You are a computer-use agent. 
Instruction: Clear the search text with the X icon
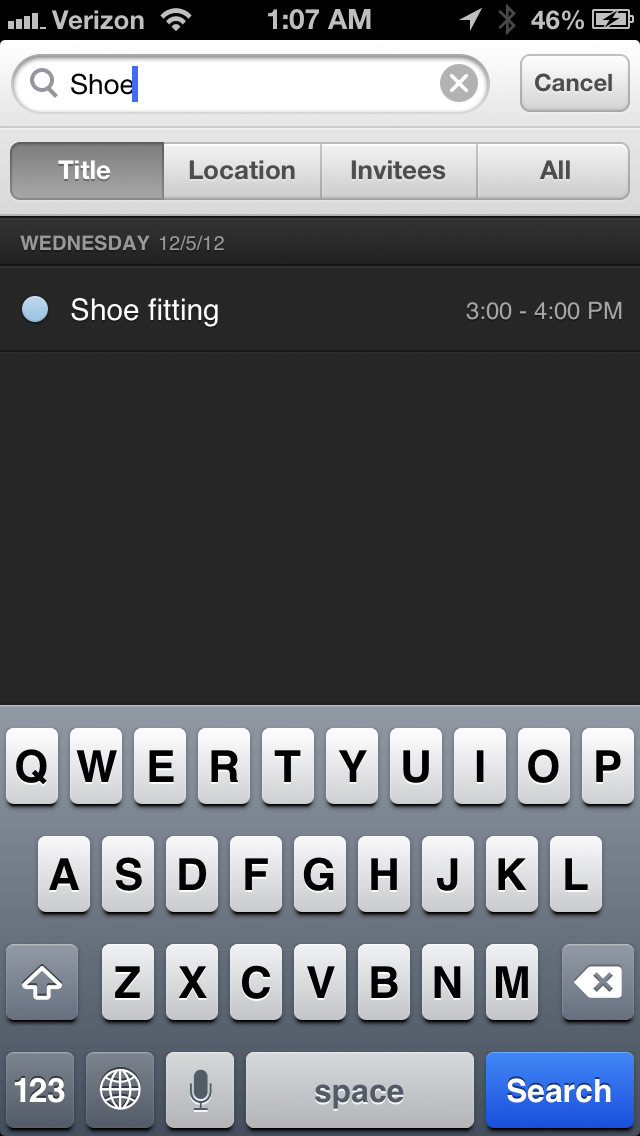[459, 84]
